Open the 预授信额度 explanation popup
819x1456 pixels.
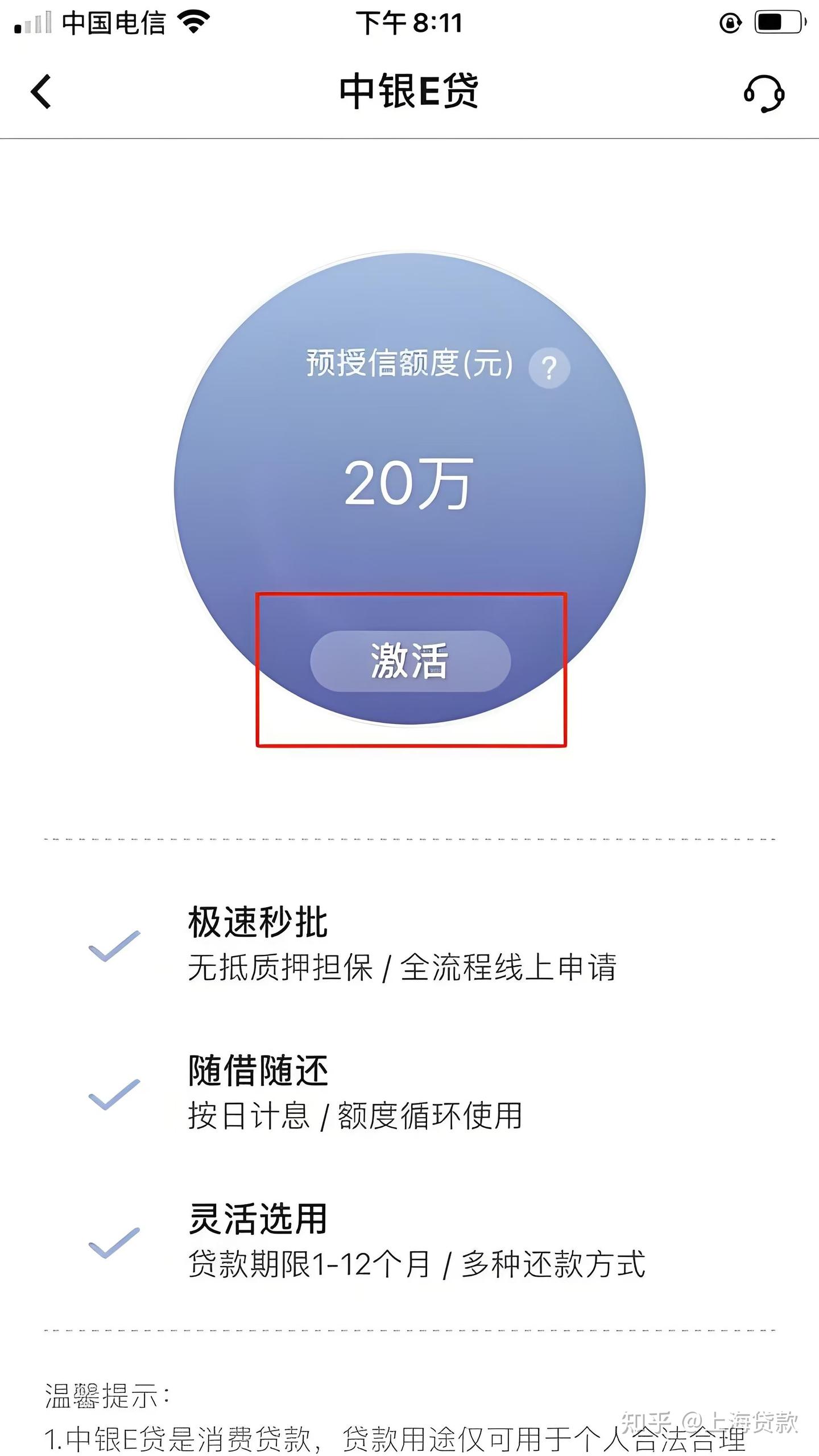[x=549, y=369]
